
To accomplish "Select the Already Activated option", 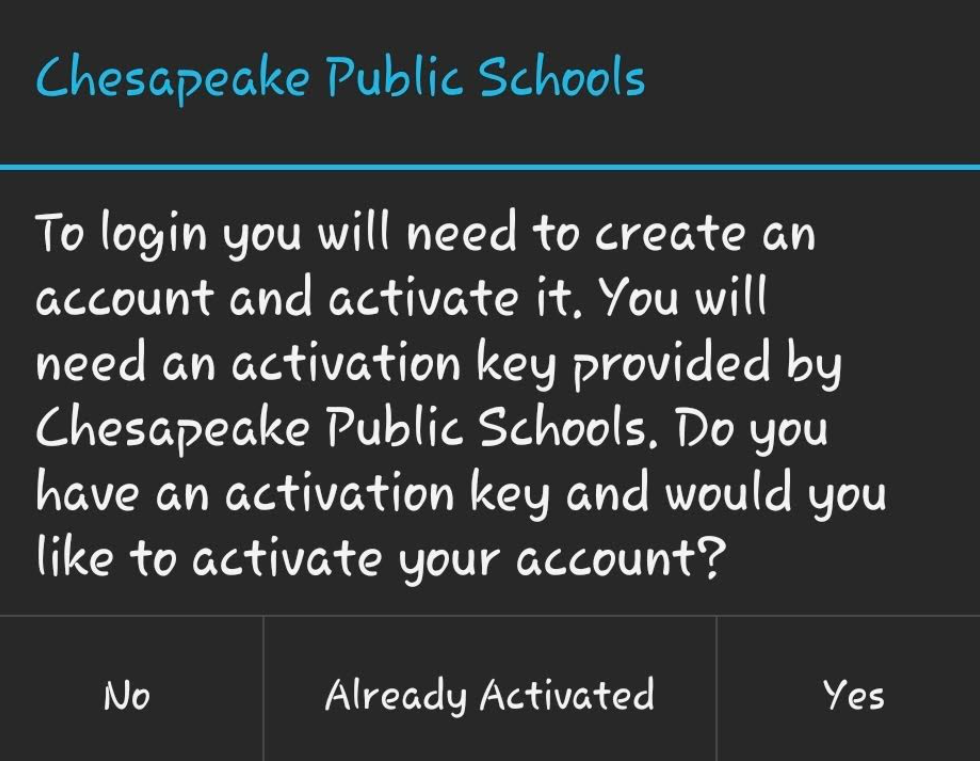I will click(x=489, y=694).
